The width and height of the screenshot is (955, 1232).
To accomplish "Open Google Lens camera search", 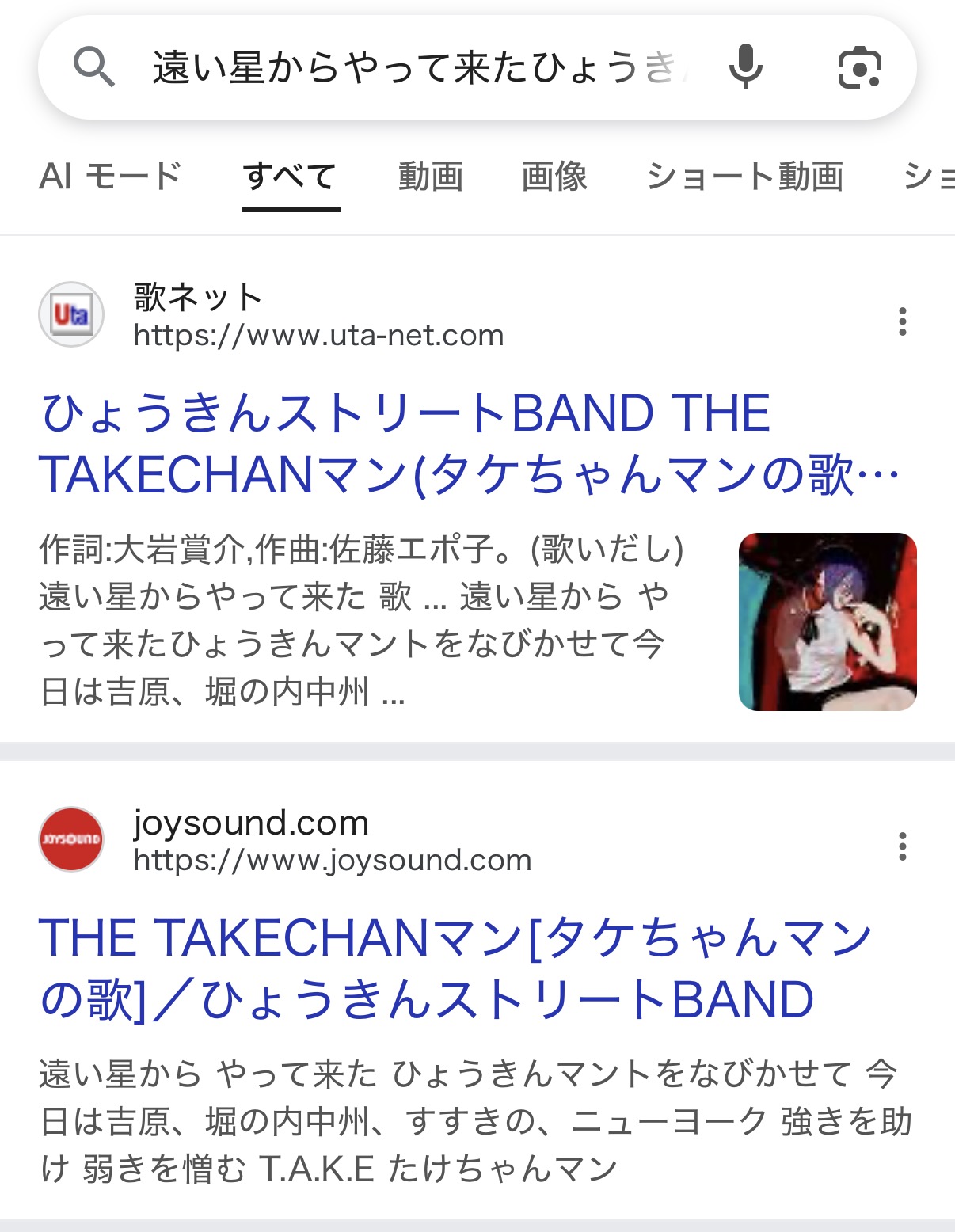I will pyautogui.click(x=859, y=67).
